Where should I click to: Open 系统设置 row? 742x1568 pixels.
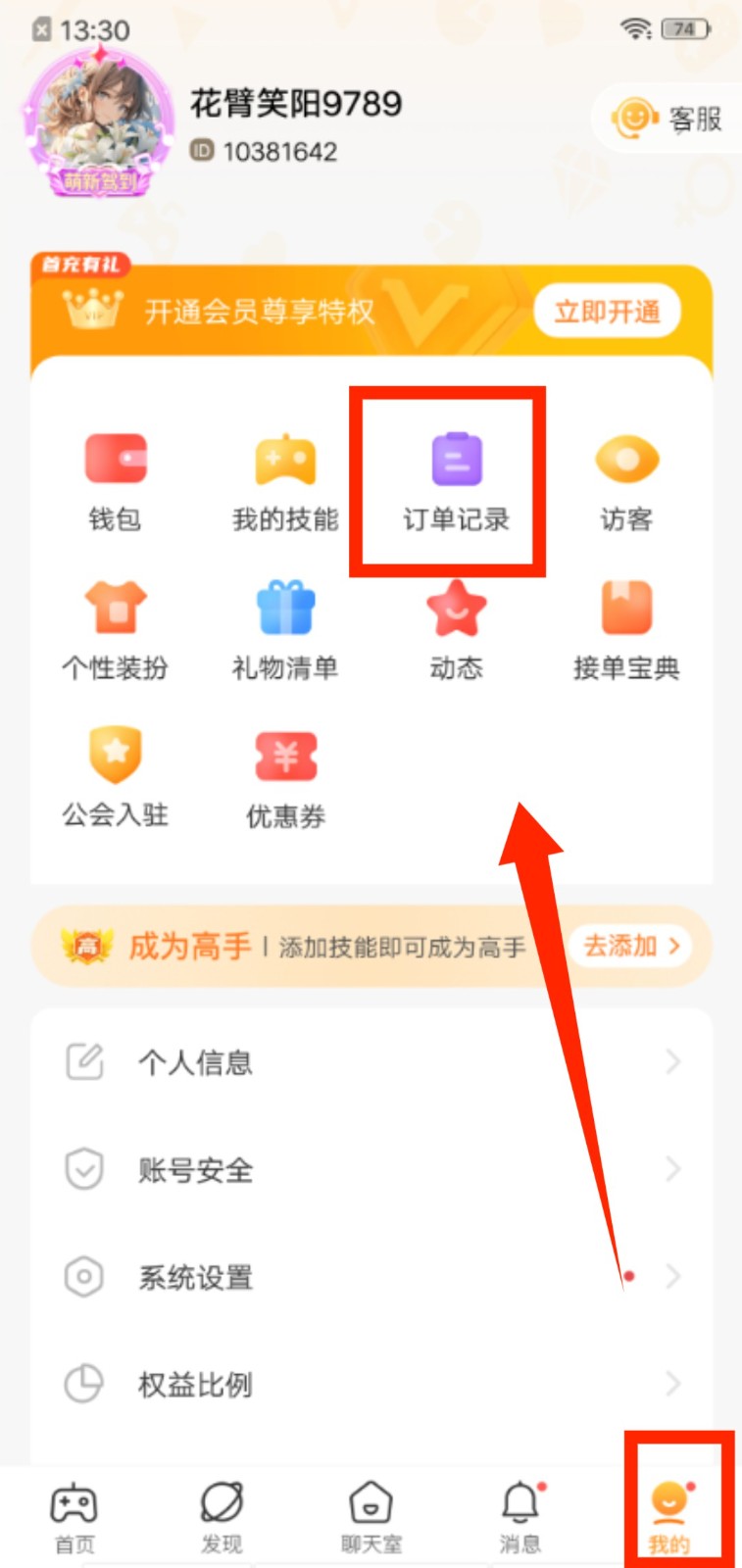pos(371,1277)
